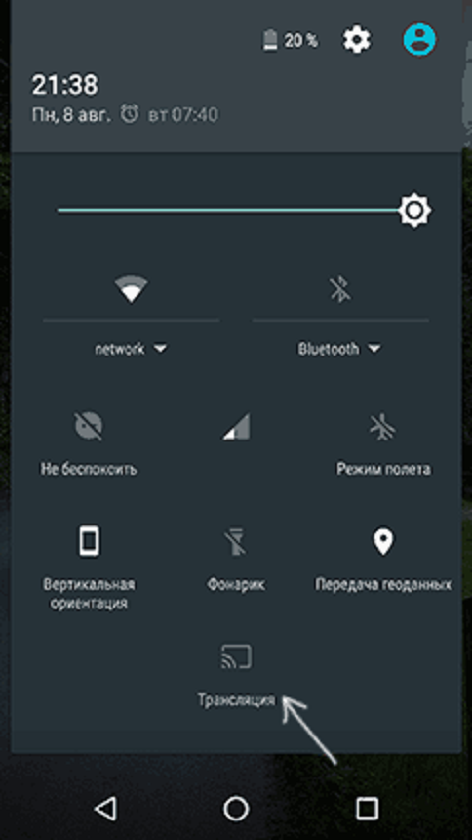Open the mobile data signal tile

coord(236,427)
